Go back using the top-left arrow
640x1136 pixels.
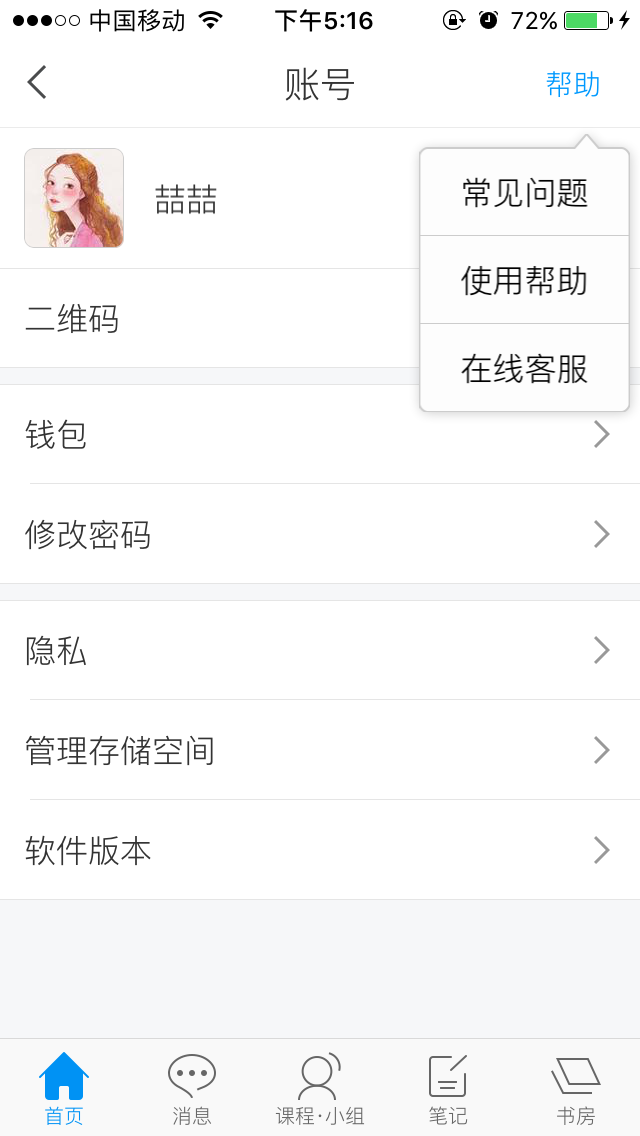38,82
